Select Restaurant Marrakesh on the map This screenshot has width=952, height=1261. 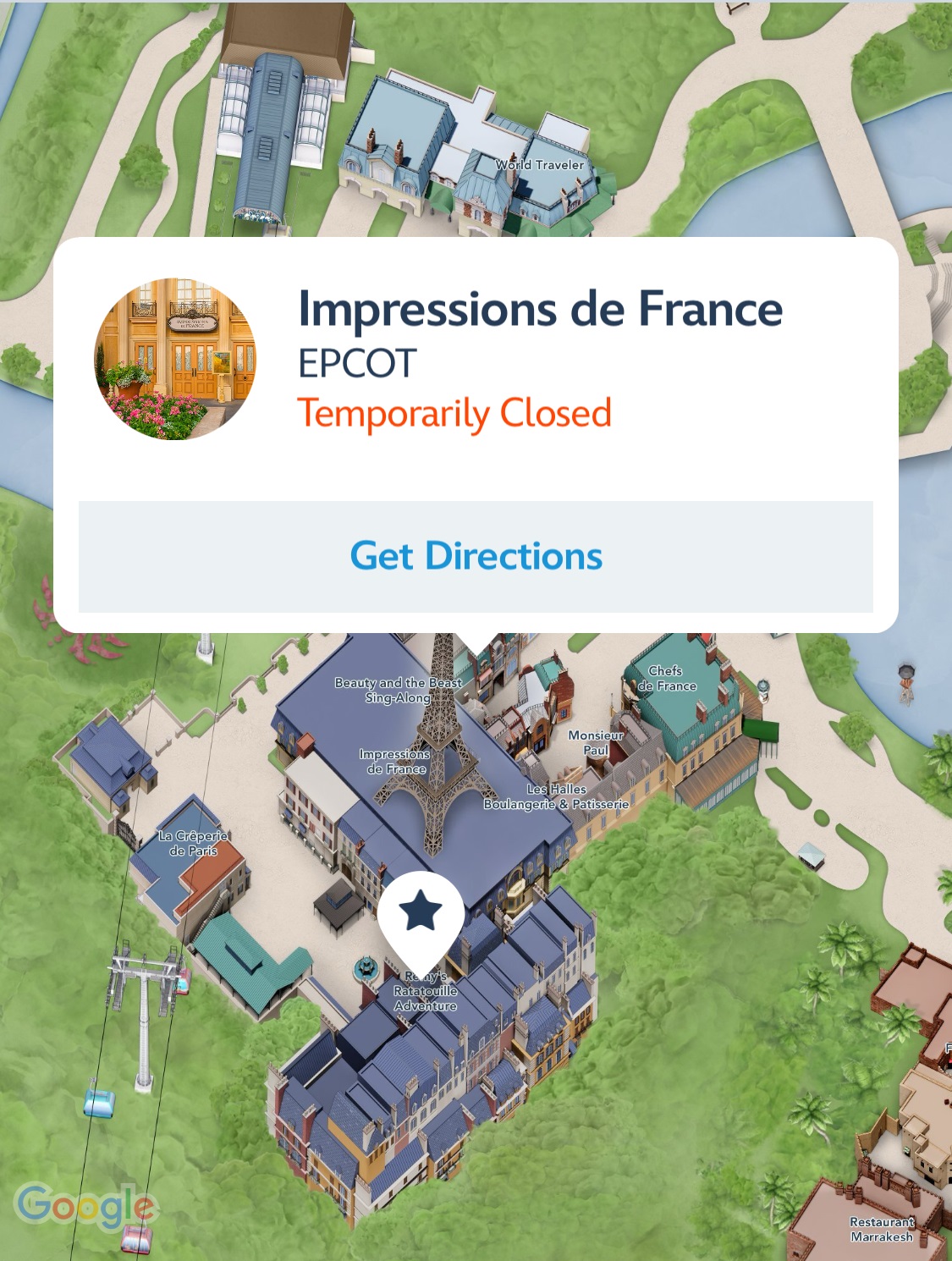(882, 1229)
